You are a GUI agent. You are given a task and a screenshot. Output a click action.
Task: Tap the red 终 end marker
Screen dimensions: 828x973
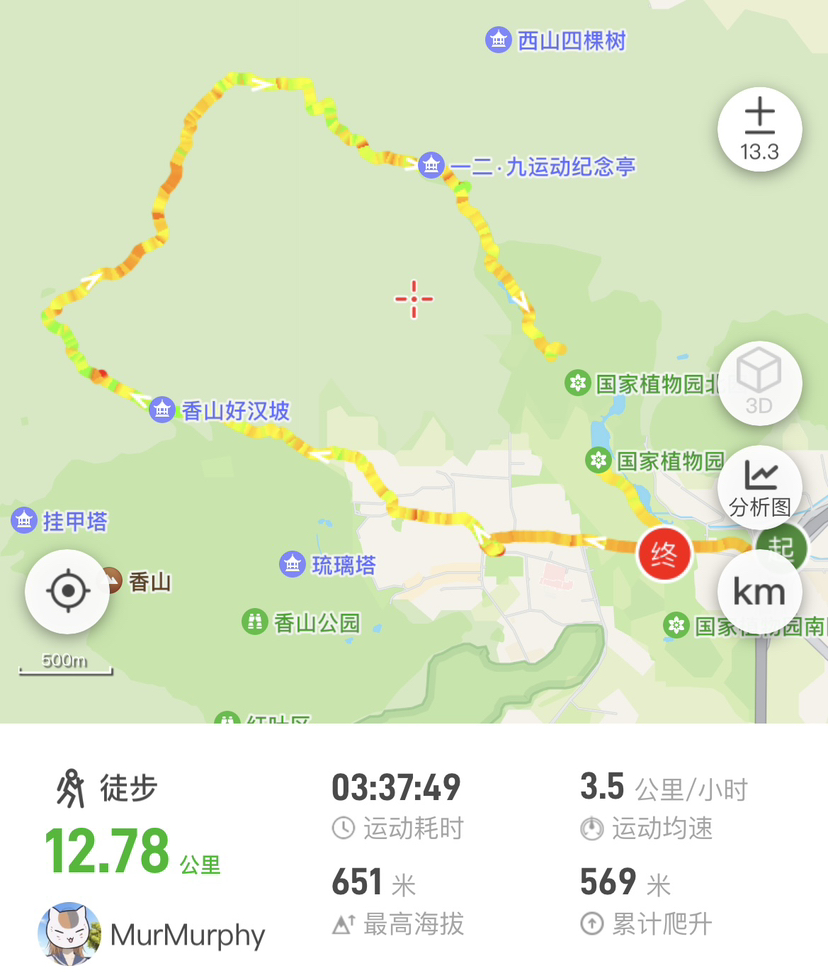click(665, 553)
